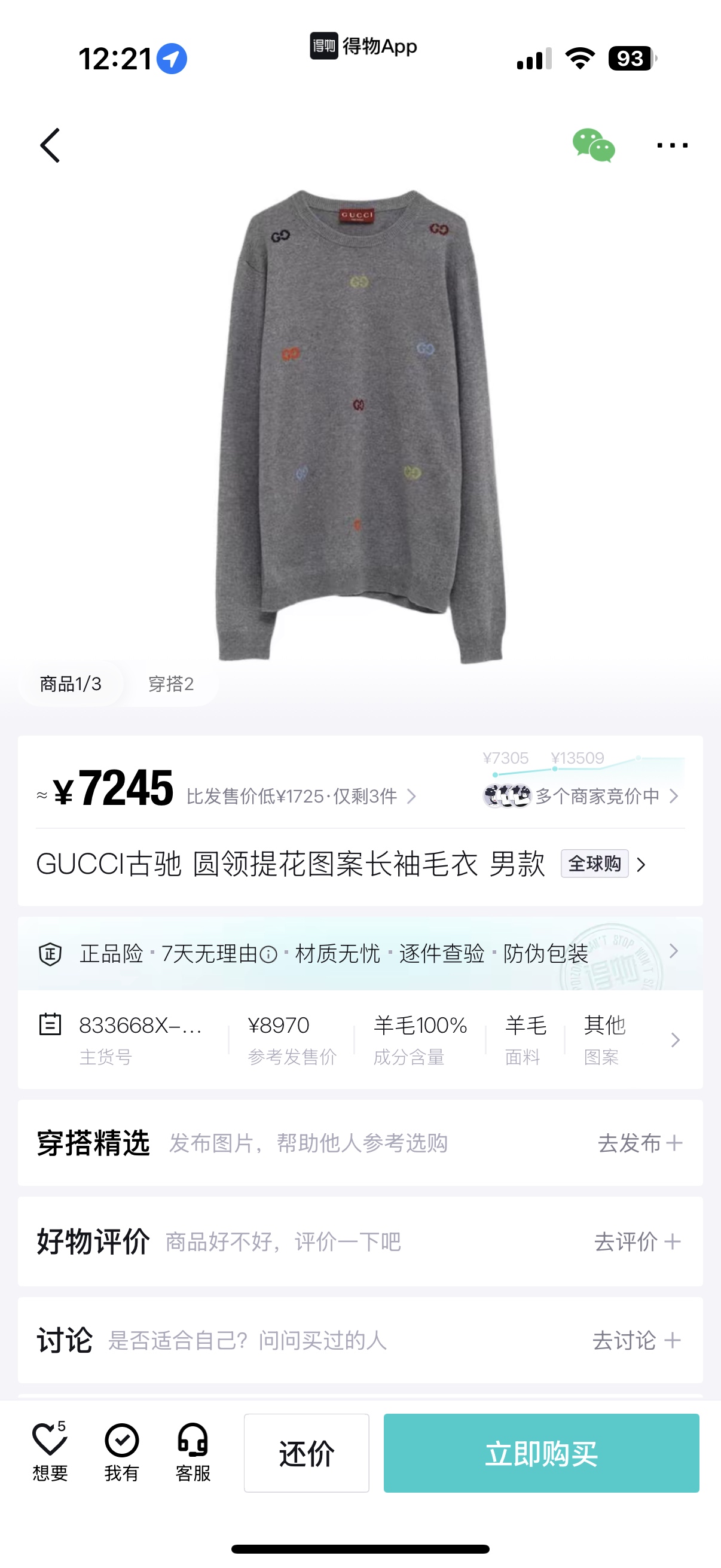
Task: Tap 去讨论 to start a discussion
Action: [637, 1340]
